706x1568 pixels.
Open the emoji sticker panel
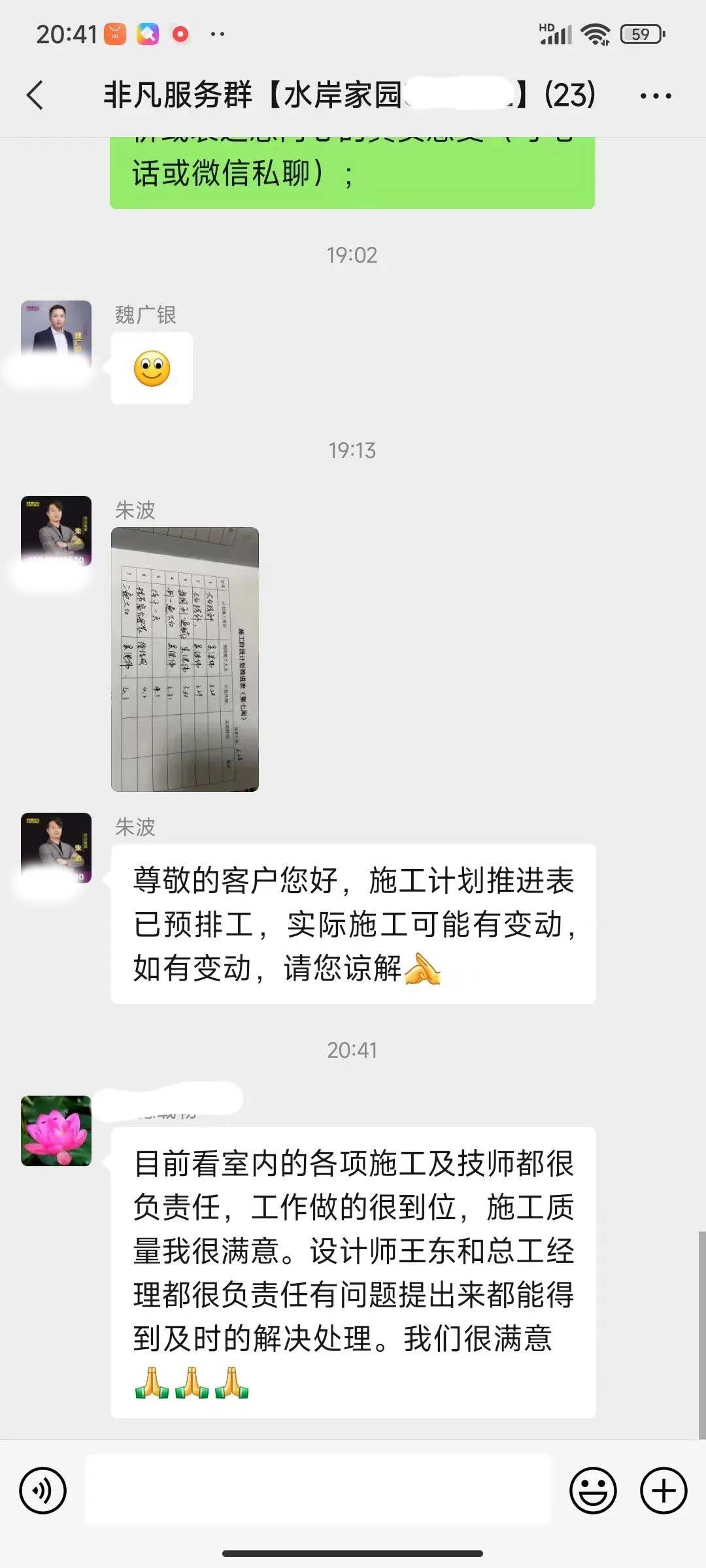[x=593, y=1490]
